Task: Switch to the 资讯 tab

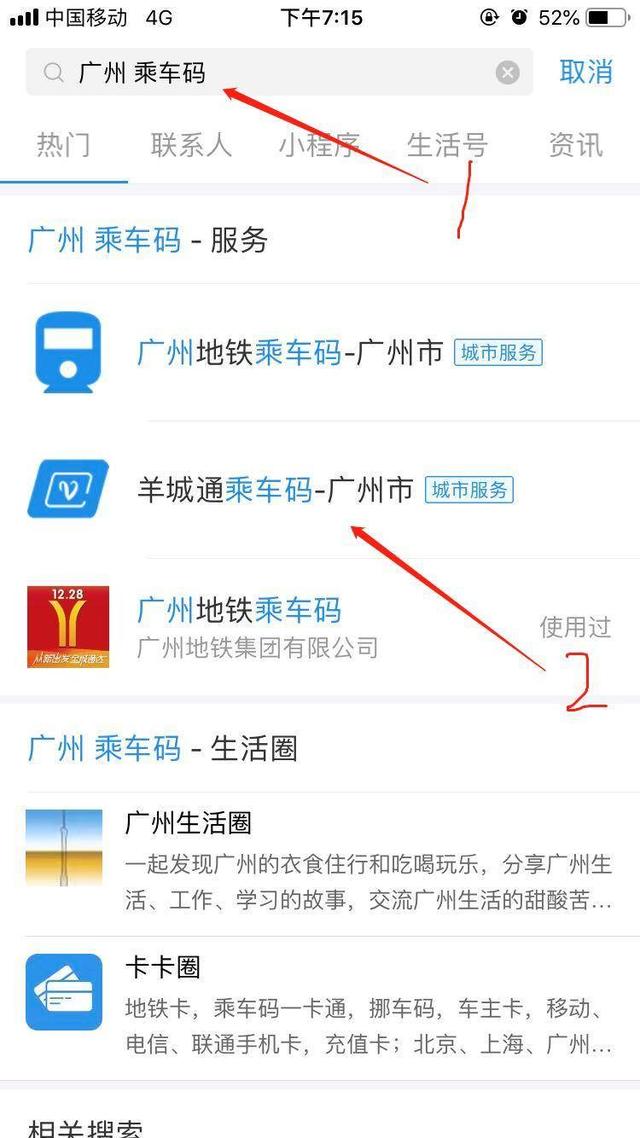Action: click(x=575, y=145)
